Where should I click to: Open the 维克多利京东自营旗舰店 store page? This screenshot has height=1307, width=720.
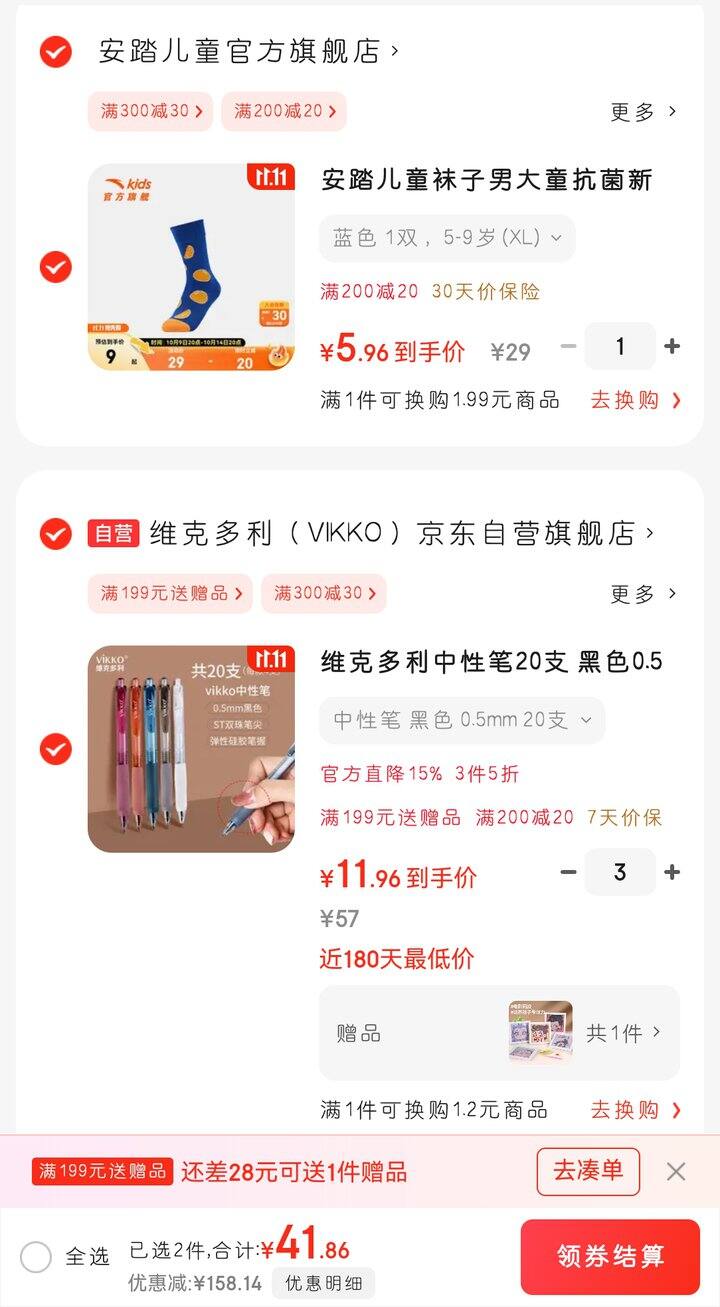click(400, 533)
